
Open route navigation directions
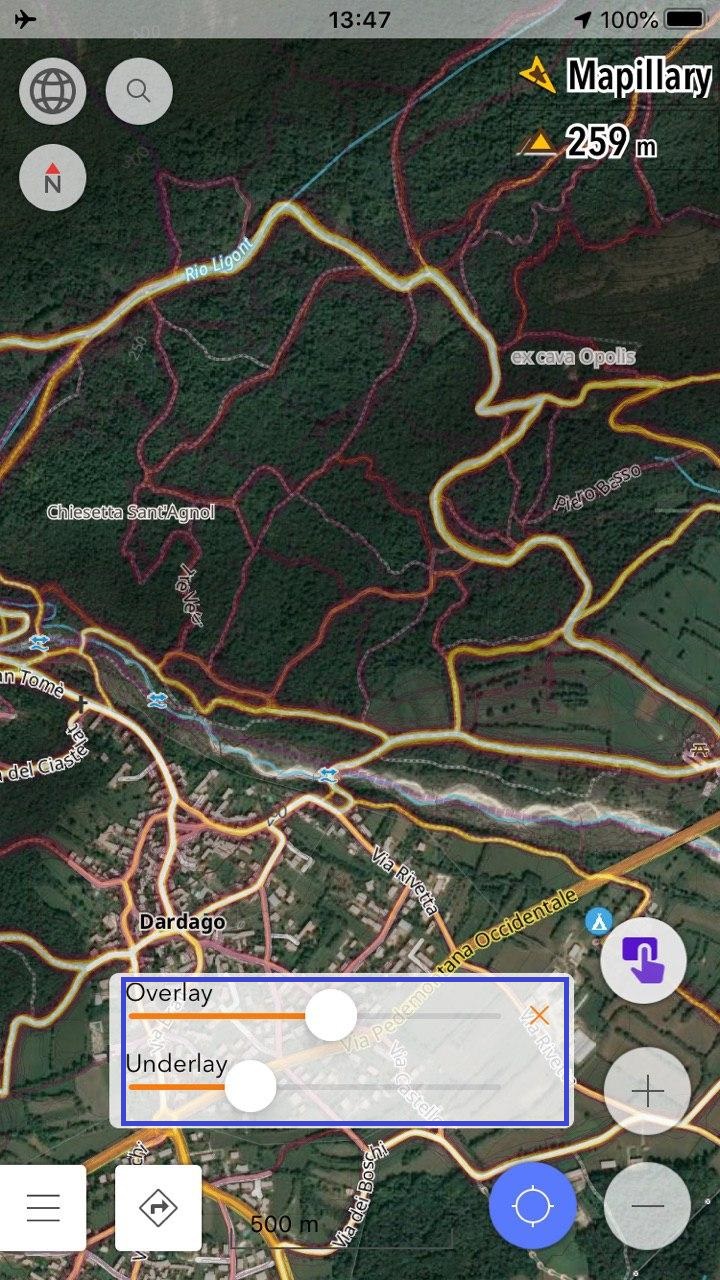tap(158, 1208)
